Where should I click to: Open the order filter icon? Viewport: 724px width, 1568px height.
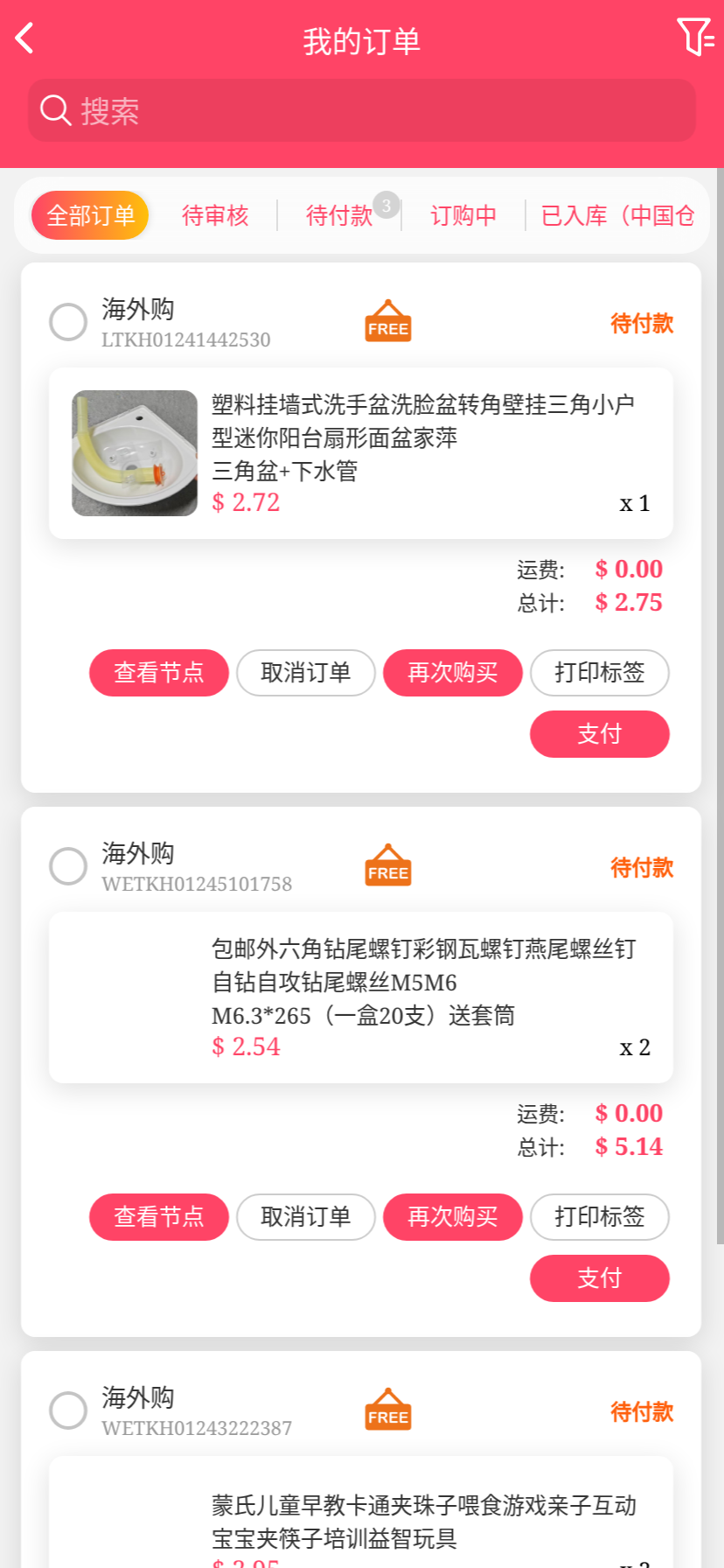coord(695,38)
